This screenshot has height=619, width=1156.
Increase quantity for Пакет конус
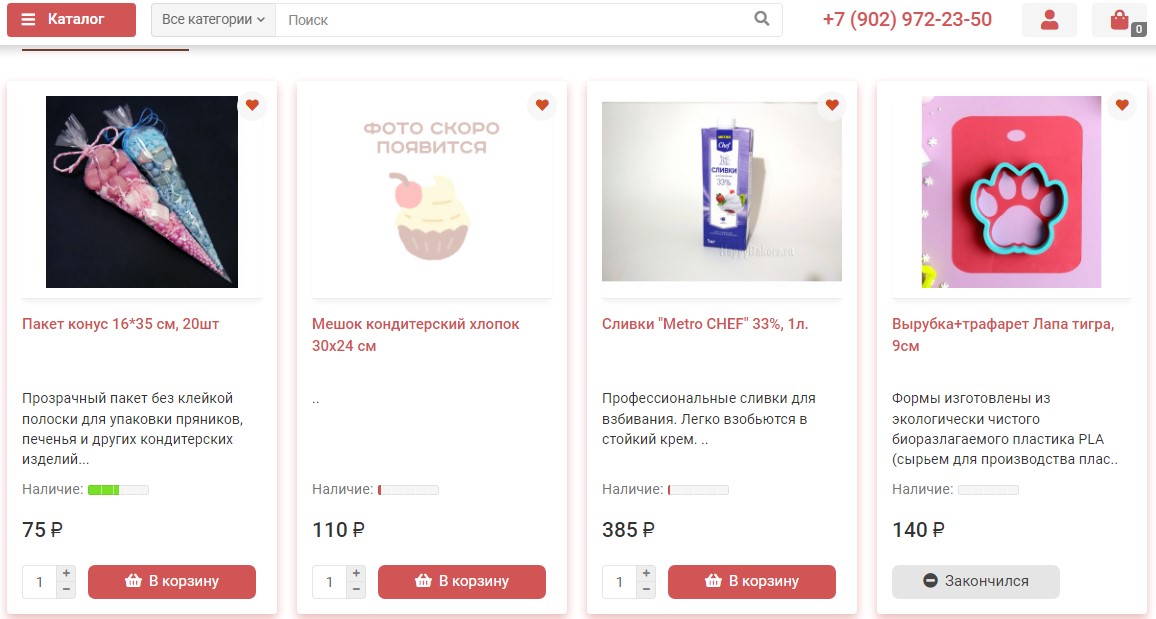(67, 573)
